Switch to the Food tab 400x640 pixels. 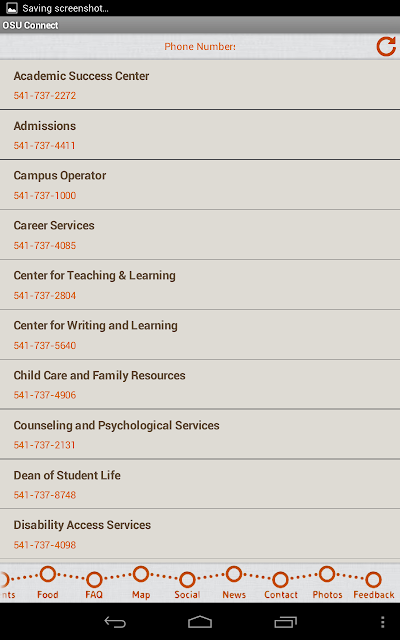pyautogui.click(x=48, y=583)
